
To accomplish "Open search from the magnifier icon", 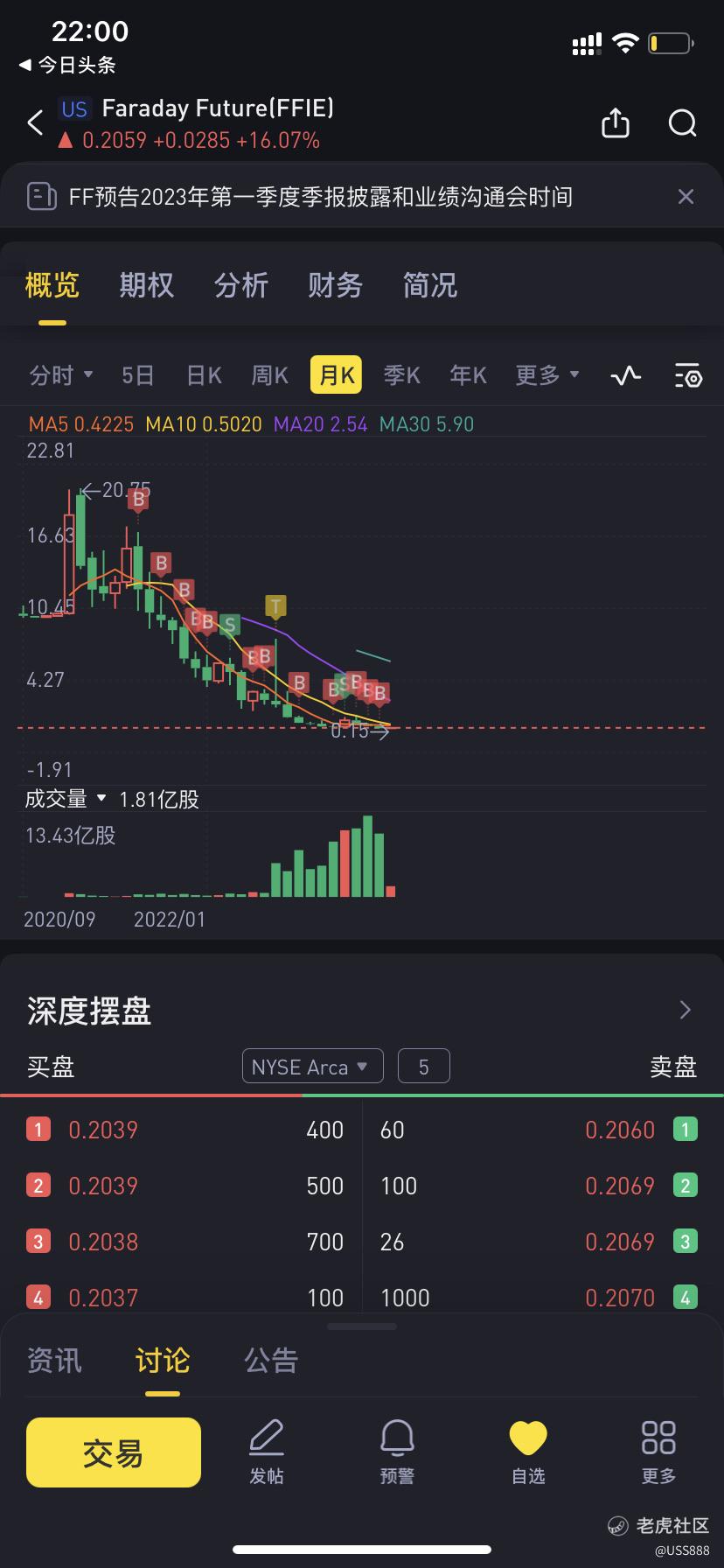I will pyautogui.click(x=682, y=123).
